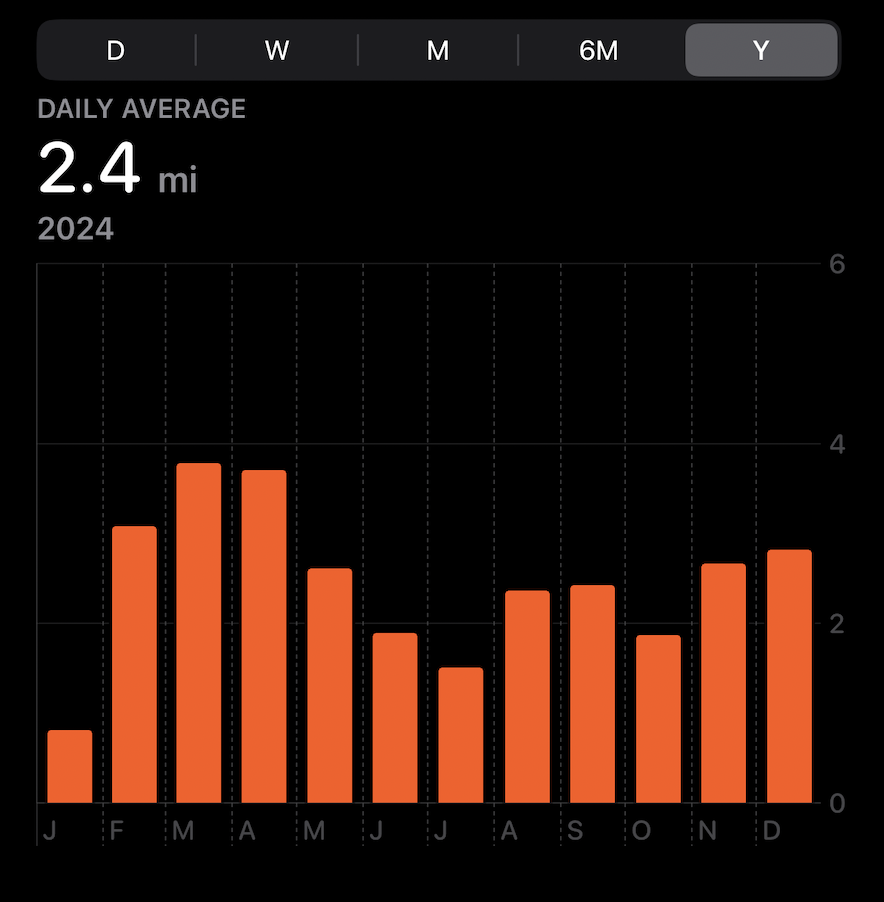Tap the February bar in the chart
This screenshot has width=884, height=902.
click(x=134, y=664)
